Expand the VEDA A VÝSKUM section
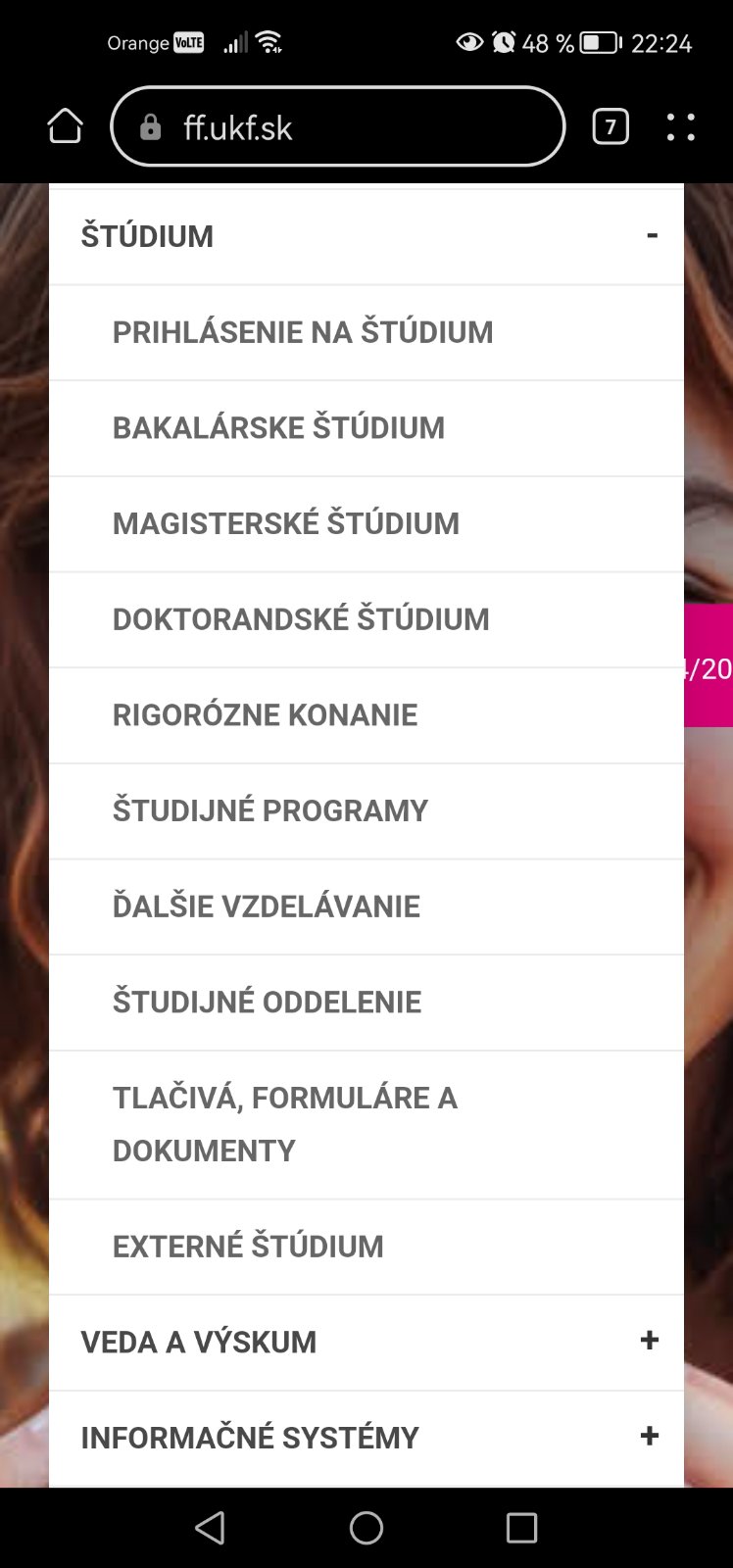 pyautogui.click(x=649, y=1341)
